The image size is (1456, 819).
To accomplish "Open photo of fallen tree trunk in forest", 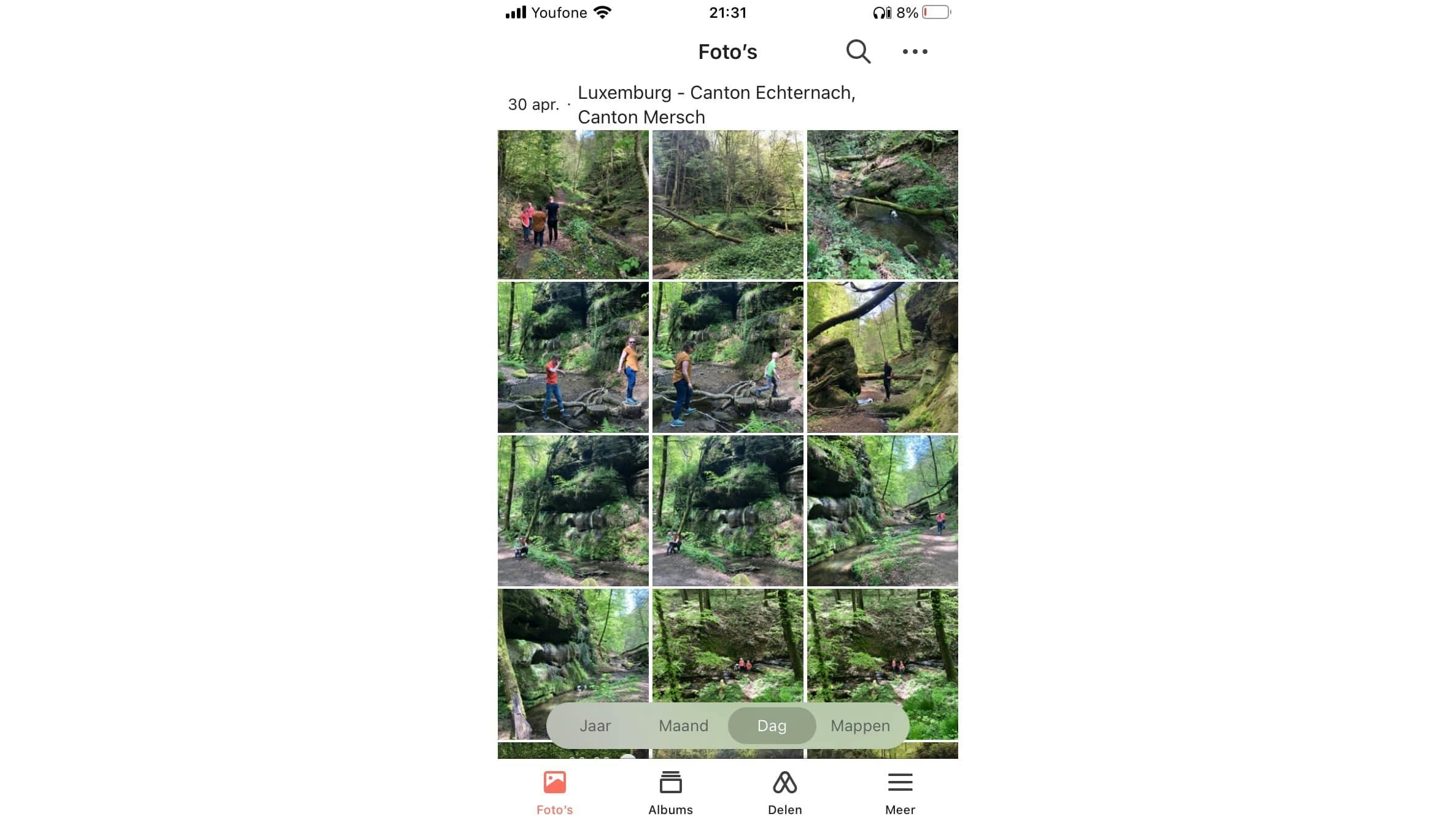I will tap(727, 204).
